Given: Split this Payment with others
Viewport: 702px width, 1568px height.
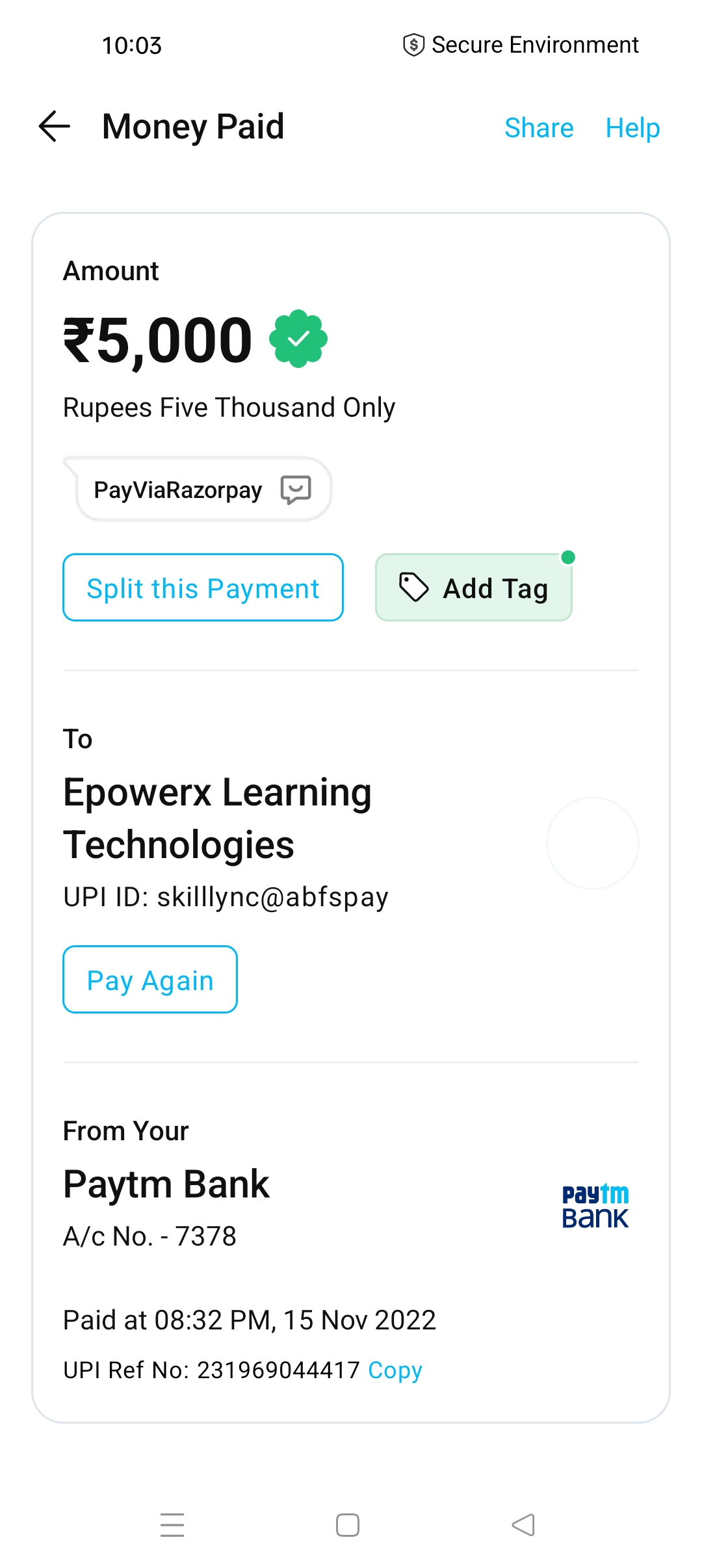Looking at the screenshot, I should [x=203, y=588].
